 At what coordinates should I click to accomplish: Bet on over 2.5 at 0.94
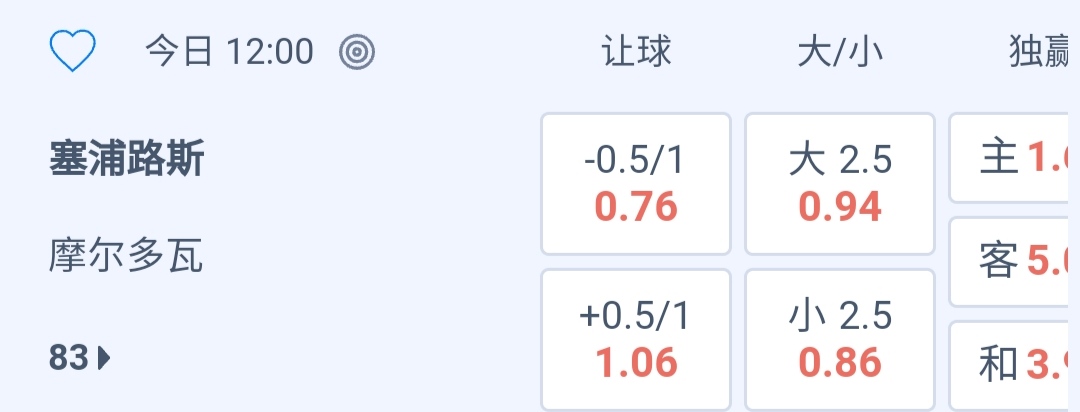click(x=839, y=184)
